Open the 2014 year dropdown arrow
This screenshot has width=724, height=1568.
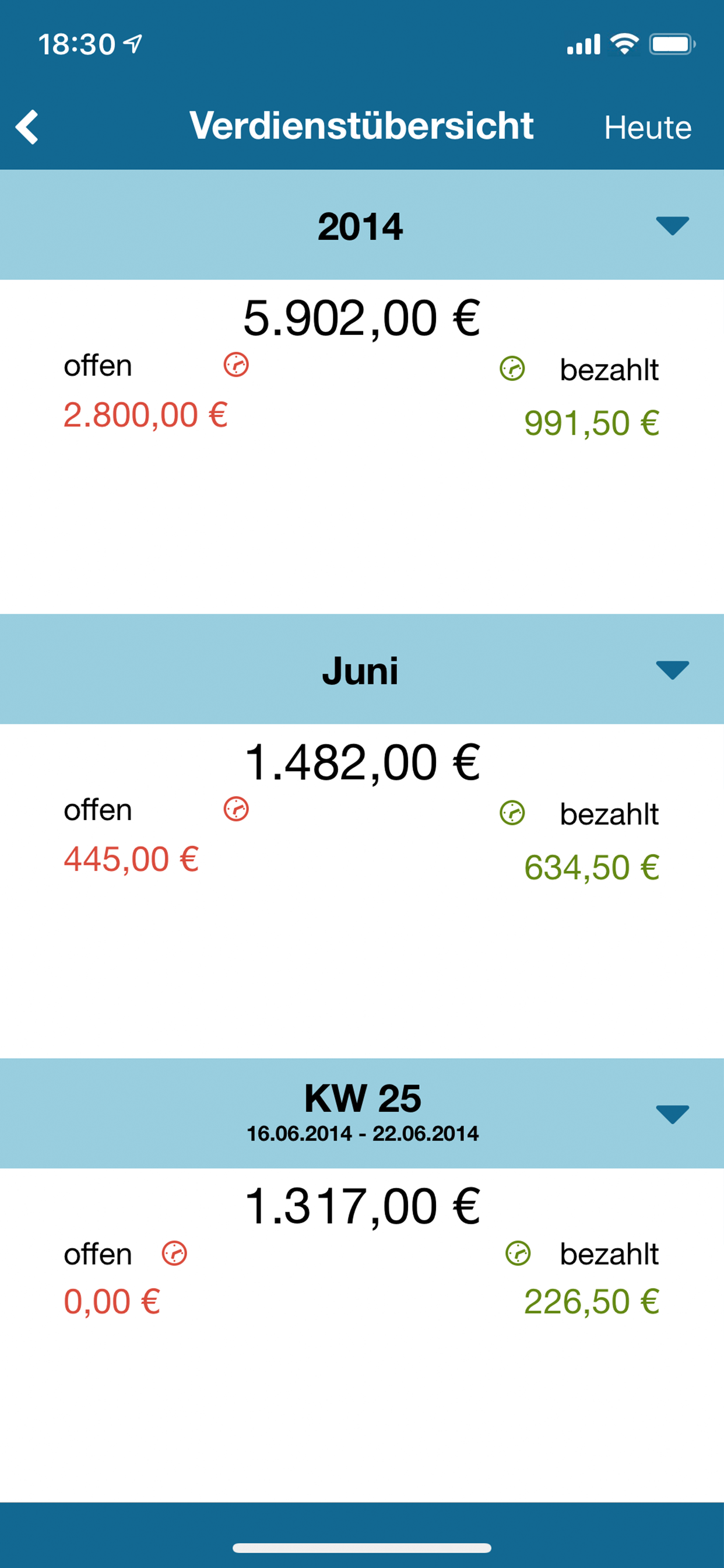[x=672, y=225]
